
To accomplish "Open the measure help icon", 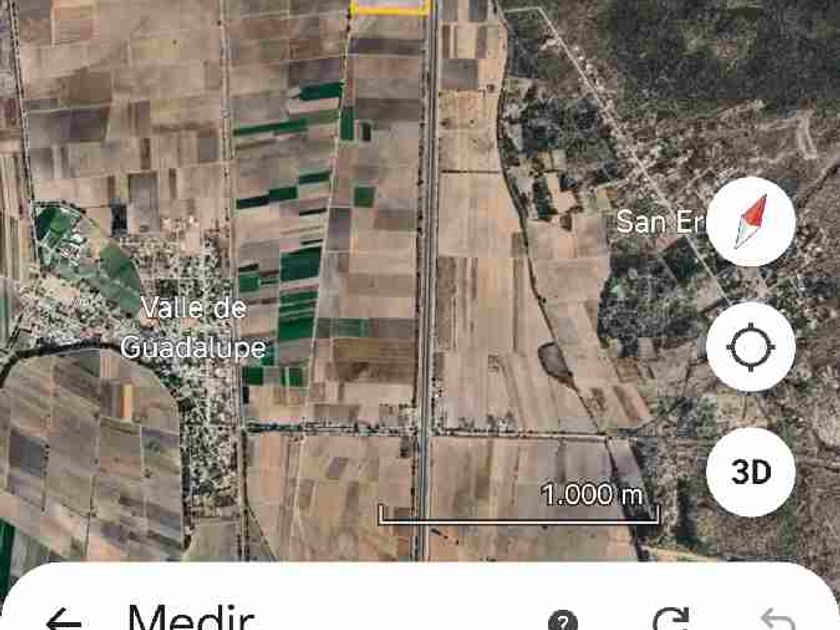I will click(564, 621).
